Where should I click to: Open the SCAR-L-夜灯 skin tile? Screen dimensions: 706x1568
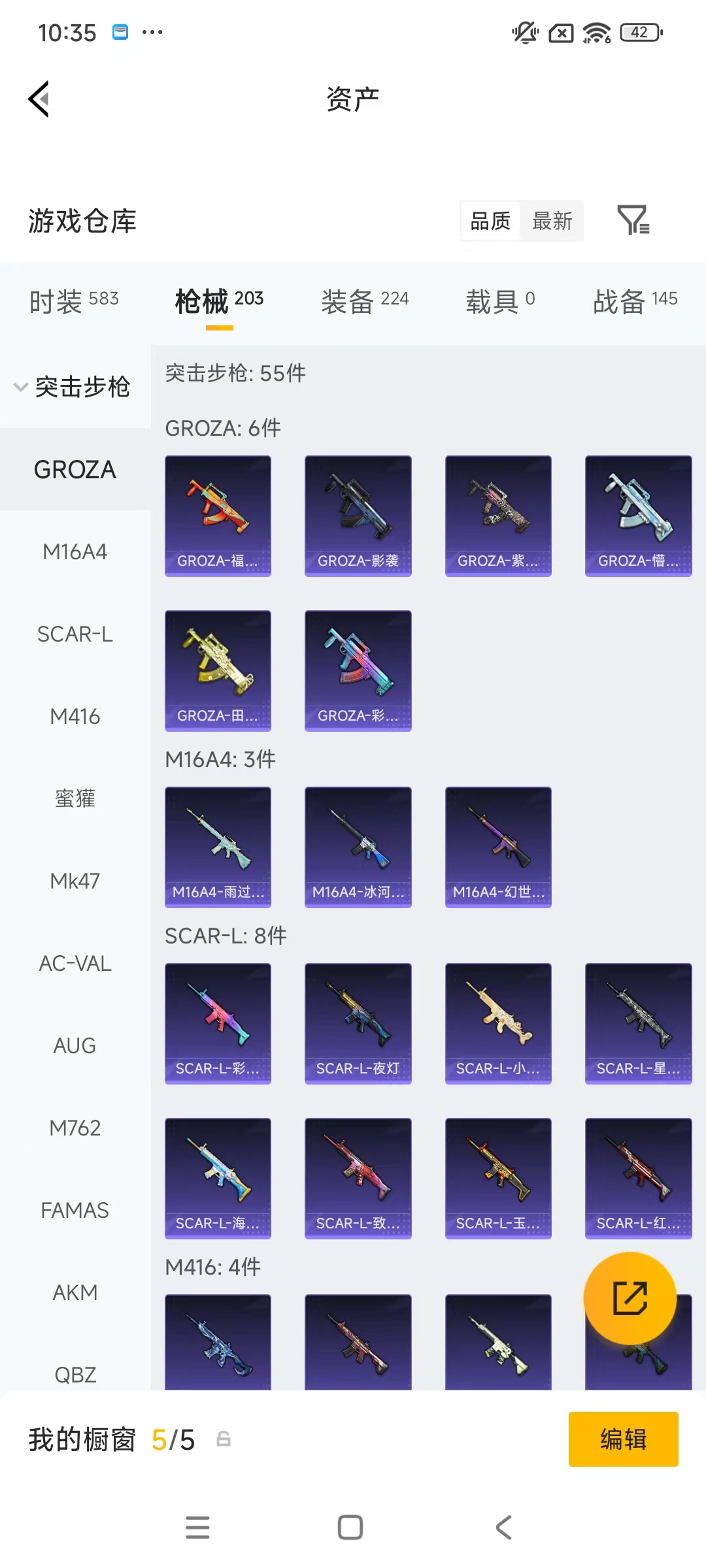358,1023
